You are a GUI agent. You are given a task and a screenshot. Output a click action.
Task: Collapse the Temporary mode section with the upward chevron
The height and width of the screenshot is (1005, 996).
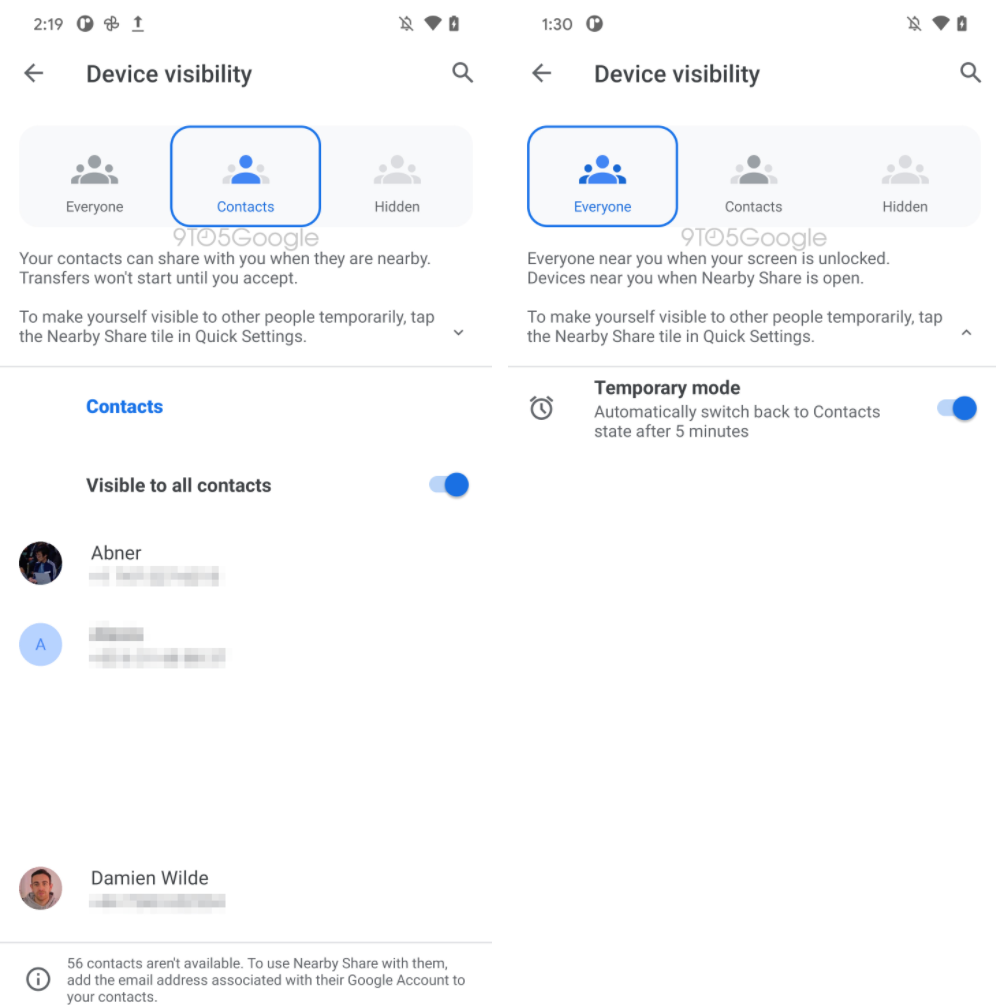pyautogui.click(x=967, y=332)
